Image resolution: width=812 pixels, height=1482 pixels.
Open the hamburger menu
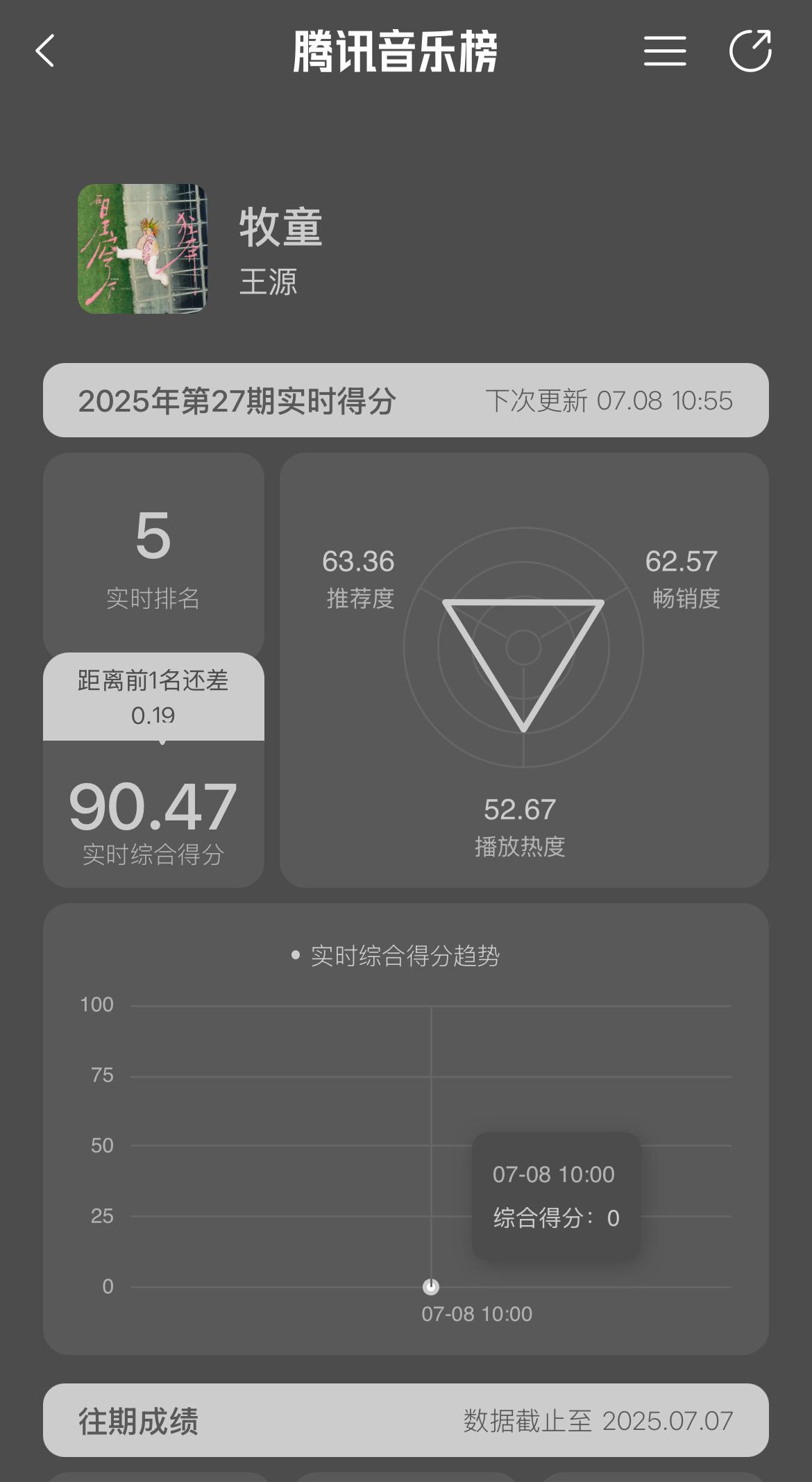point(664,51)
